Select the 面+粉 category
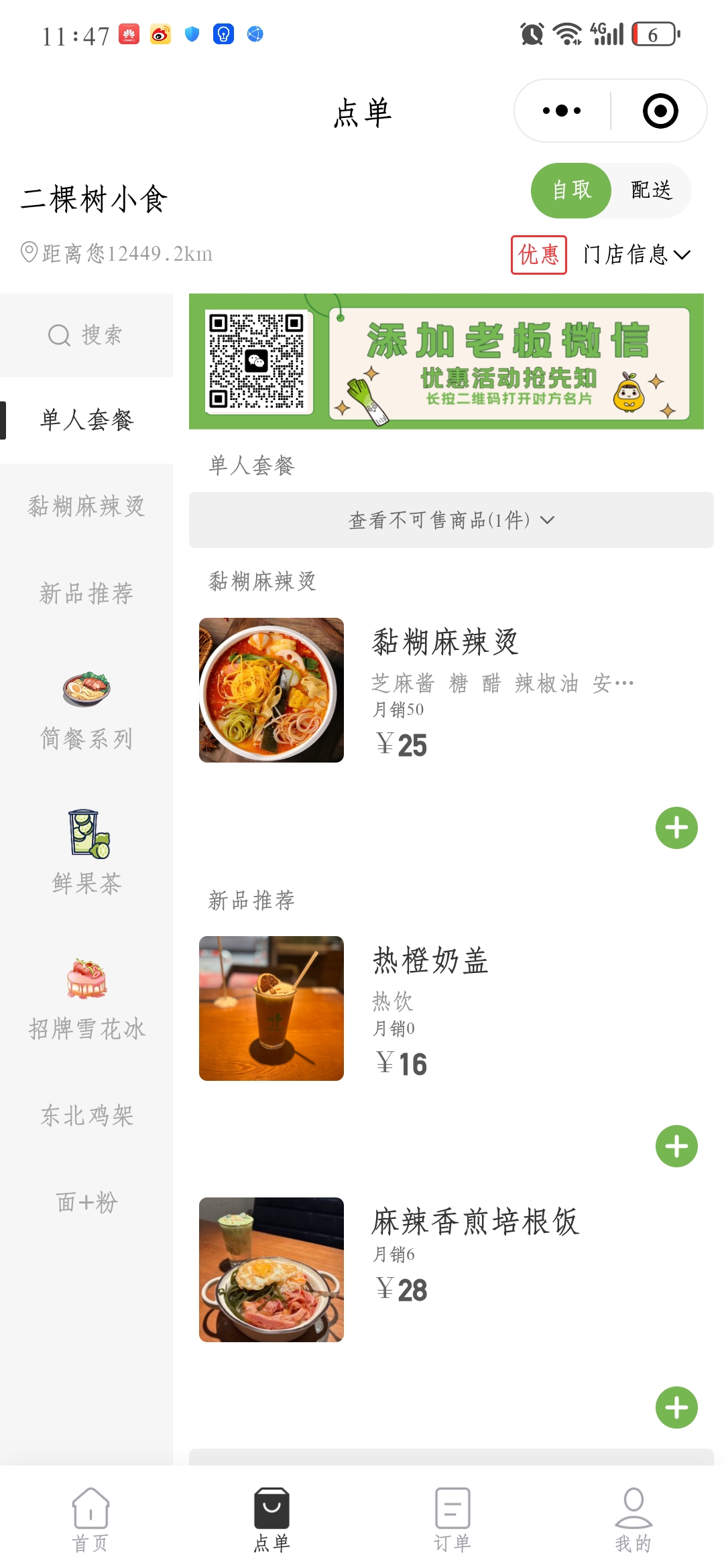The height and width of the screenshot is (1568, 724). tap(86, 1203)
